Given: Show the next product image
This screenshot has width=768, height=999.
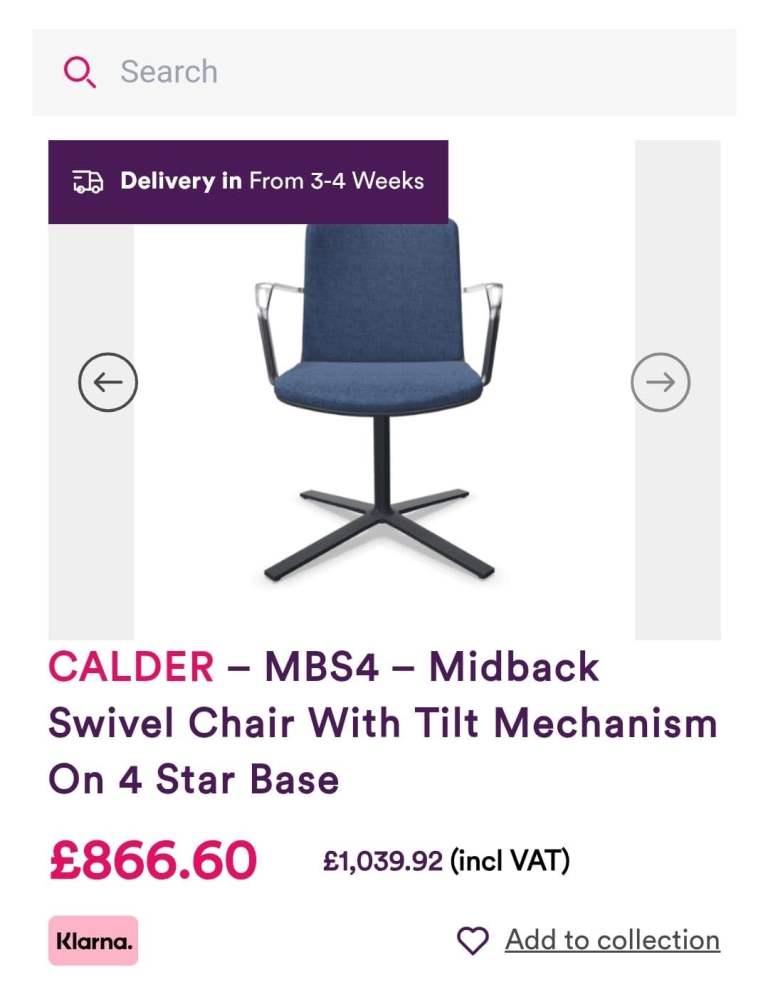Looking at the screenshot, I should tap(660, 382).
